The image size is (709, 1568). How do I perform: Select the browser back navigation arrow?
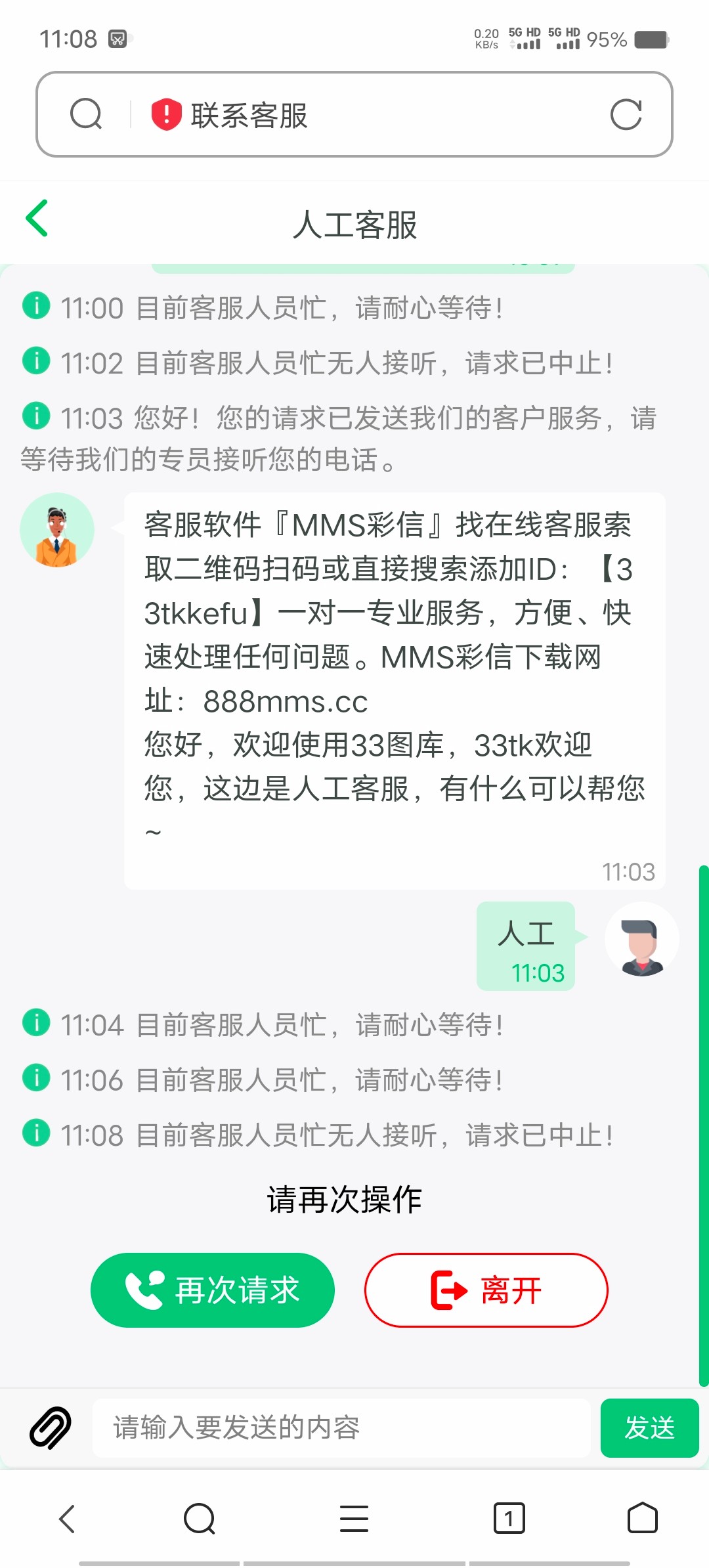tap(66, 1518)
